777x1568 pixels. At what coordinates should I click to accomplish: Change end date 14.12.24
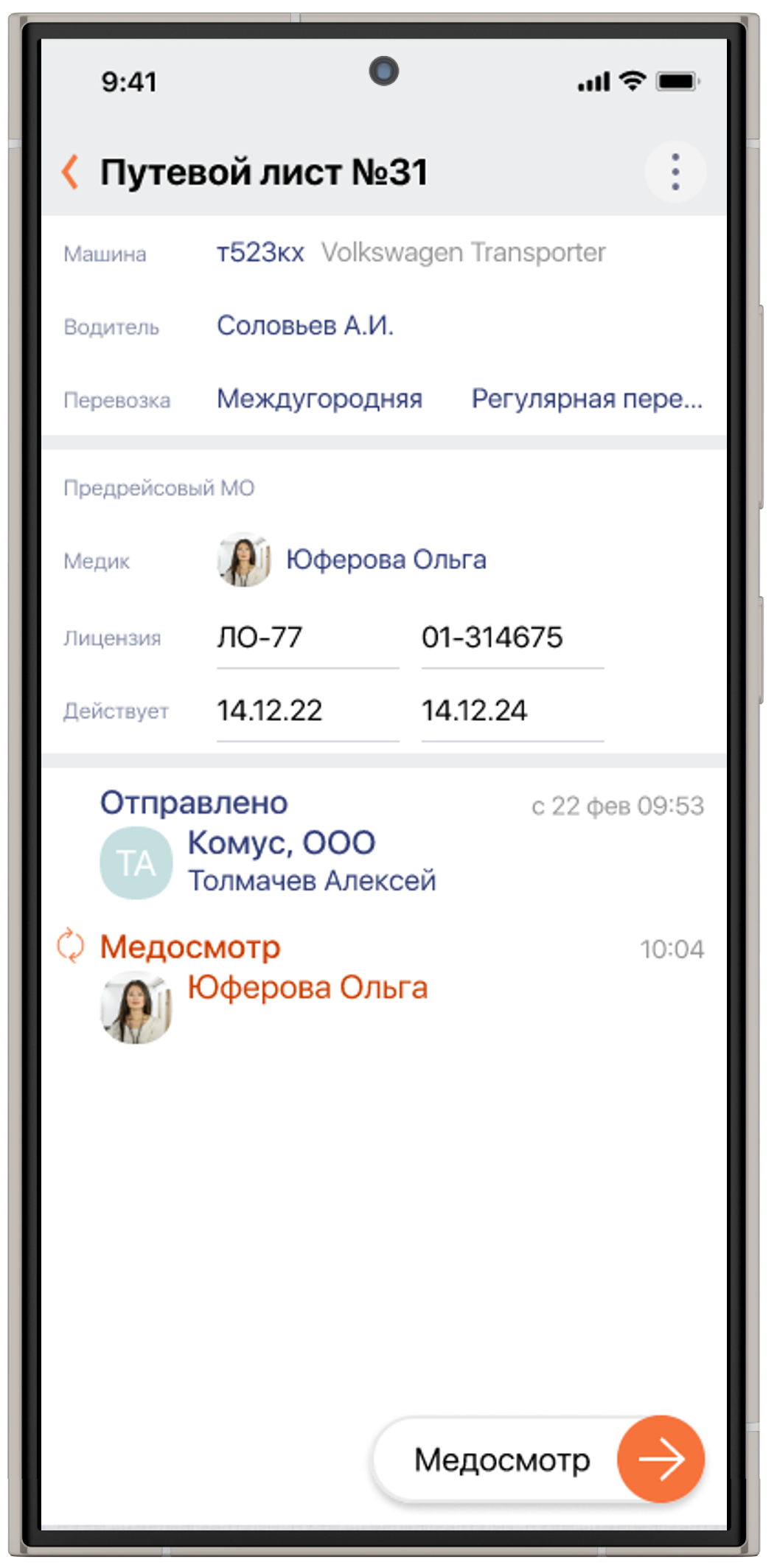click(x=511, y=711)
